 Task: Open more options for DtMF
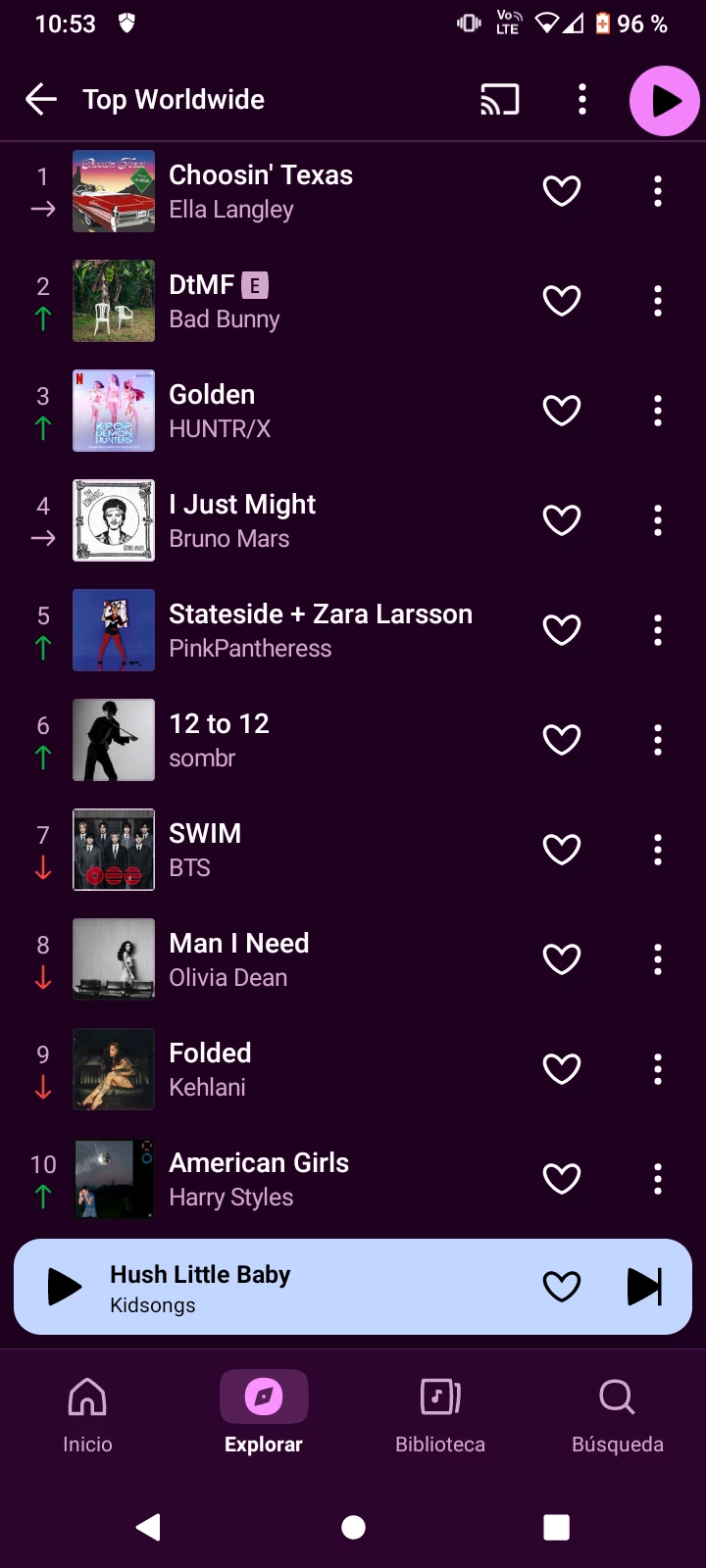[x=658, y=301]
